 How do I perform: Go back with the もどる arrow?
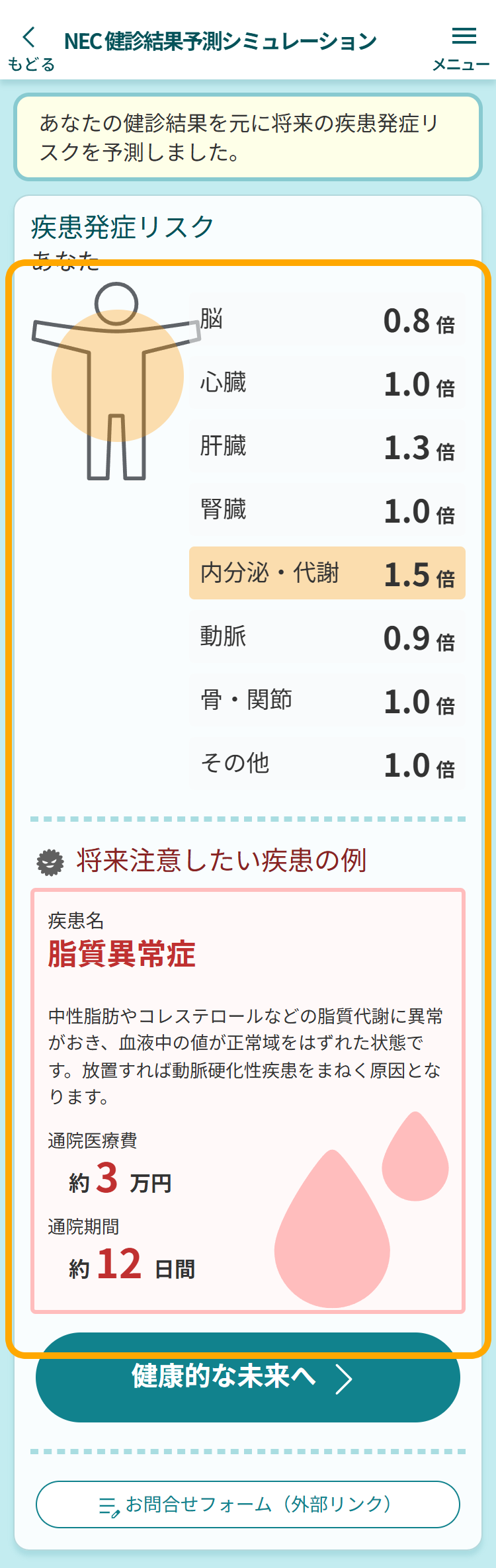click(x=30, y=48)
